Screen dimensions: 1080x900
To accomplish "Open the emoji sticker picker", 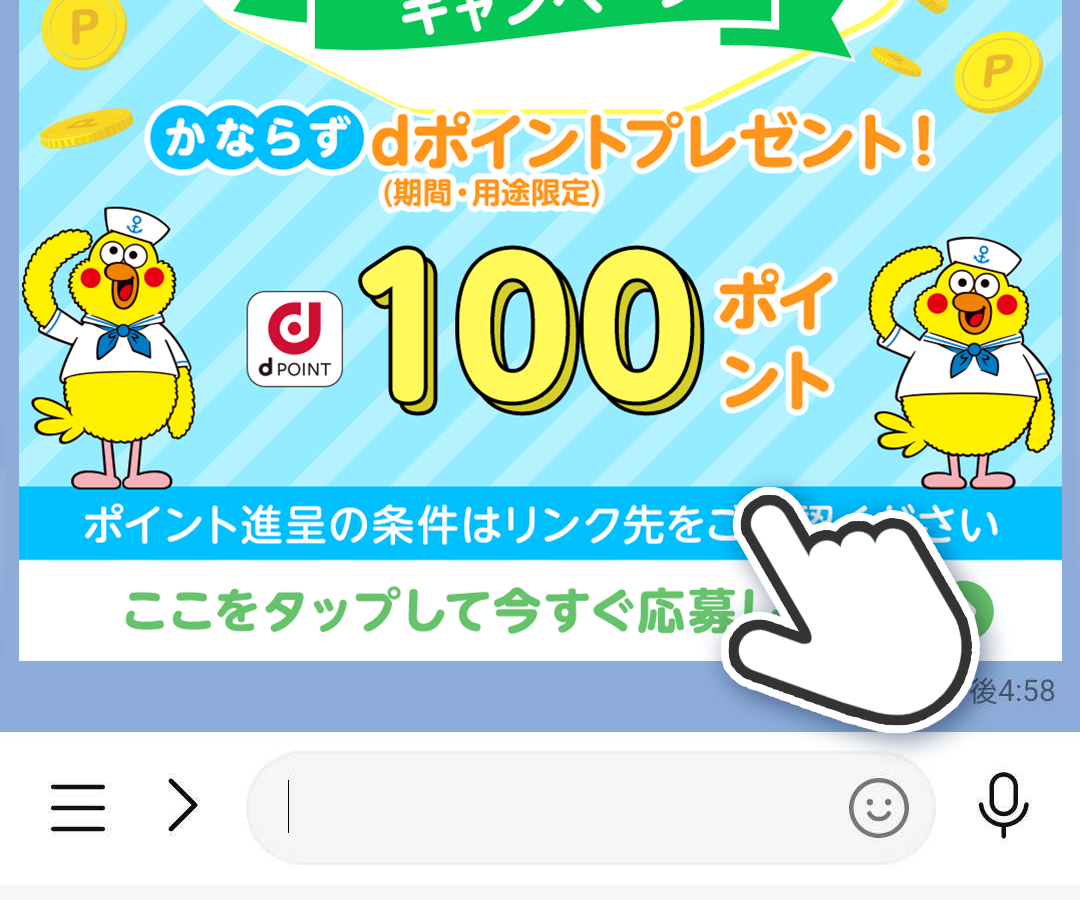I will (878, 807).
